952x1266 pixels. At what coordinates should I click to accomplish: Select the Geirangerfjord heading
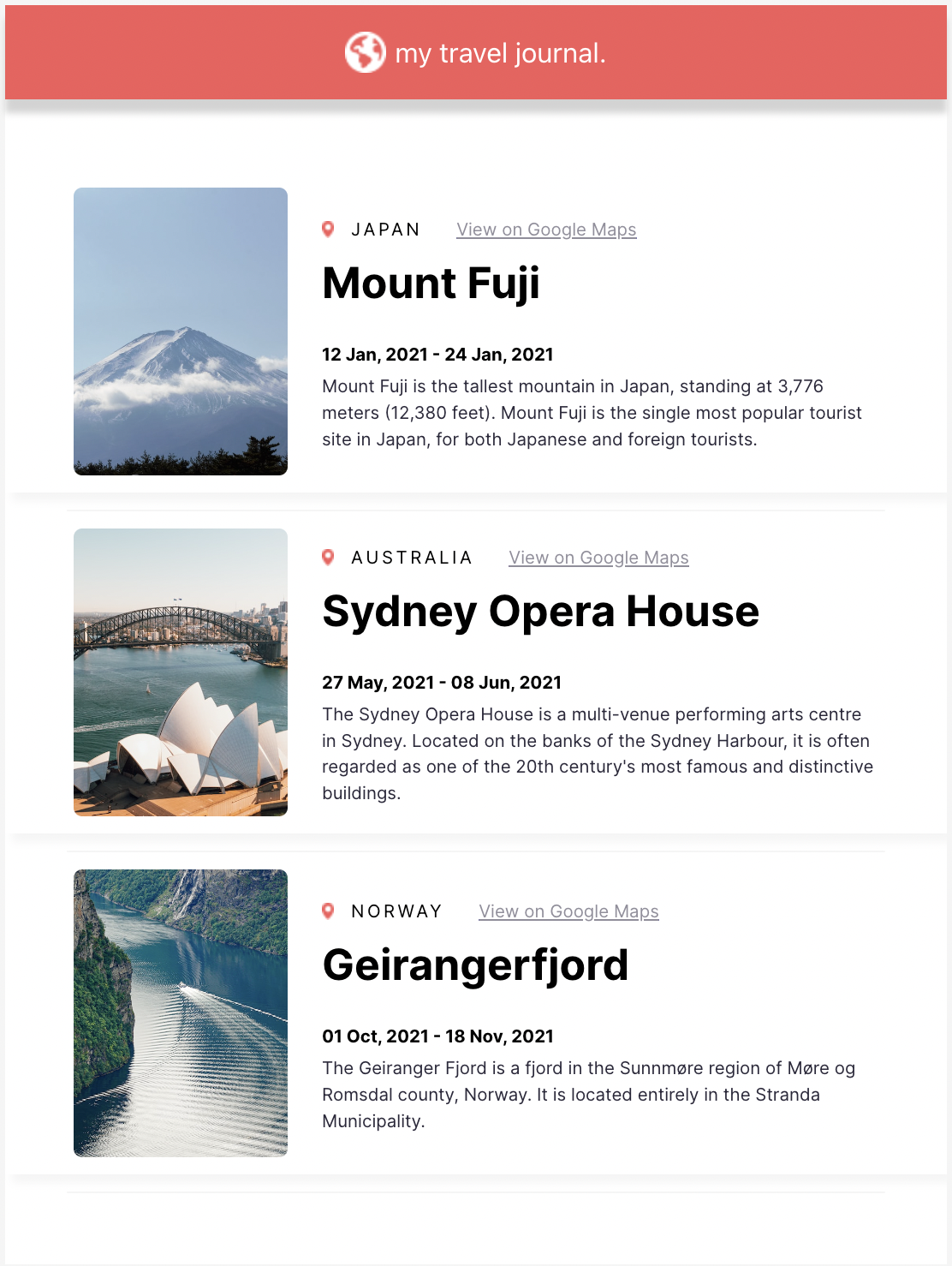pos(475,965)
